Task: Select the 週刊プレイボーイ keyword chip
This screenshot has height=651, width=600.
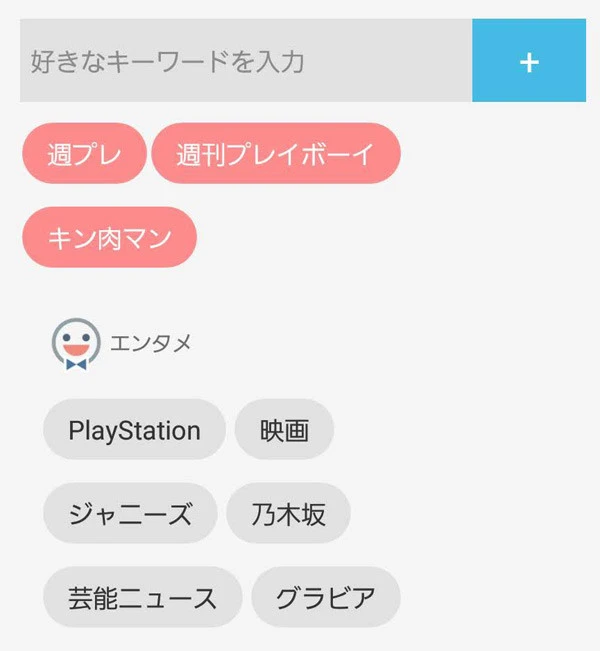Action: tap(275, 154)
